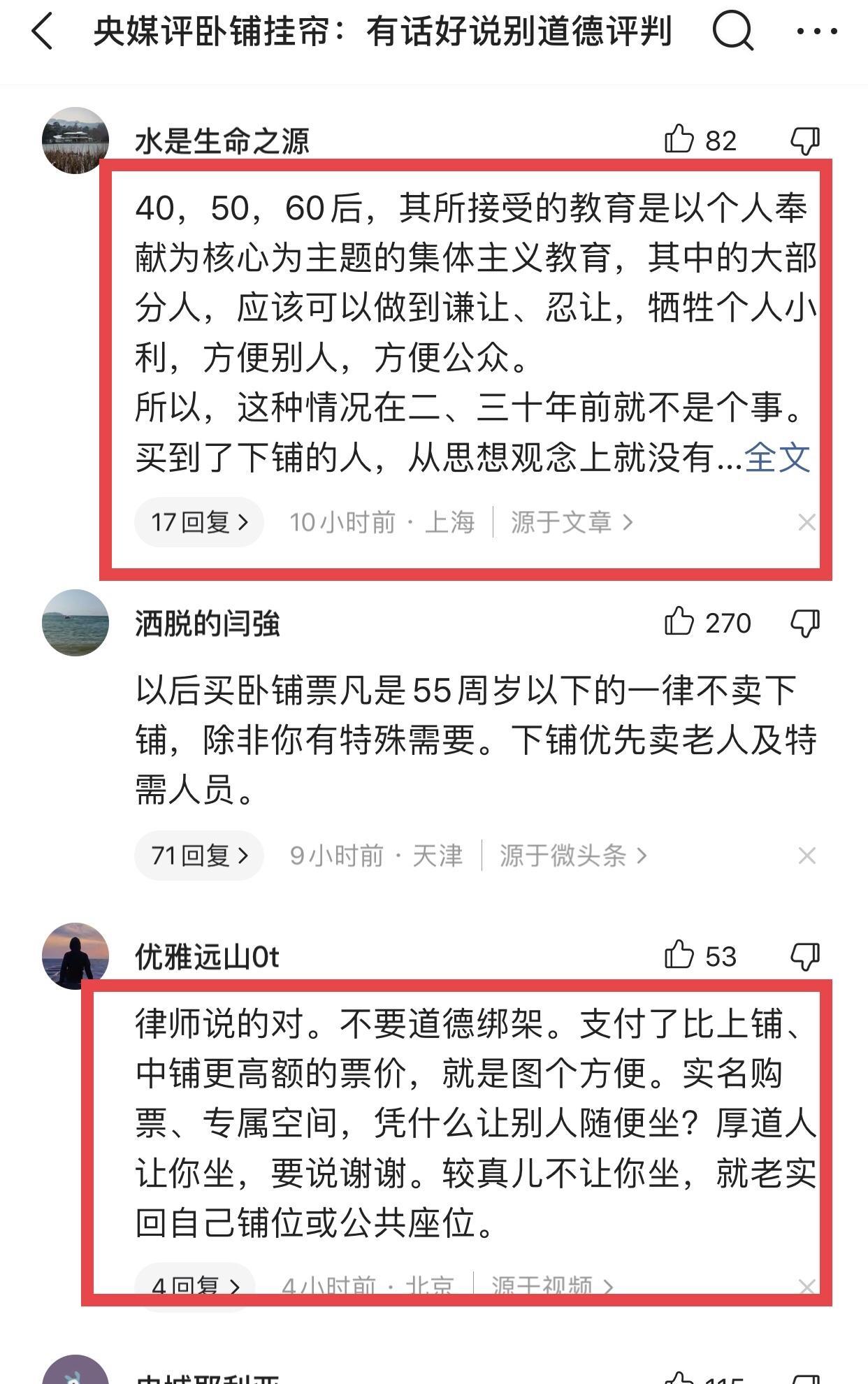Open 优雅远山0t's profile avatar

pos(75,956)
